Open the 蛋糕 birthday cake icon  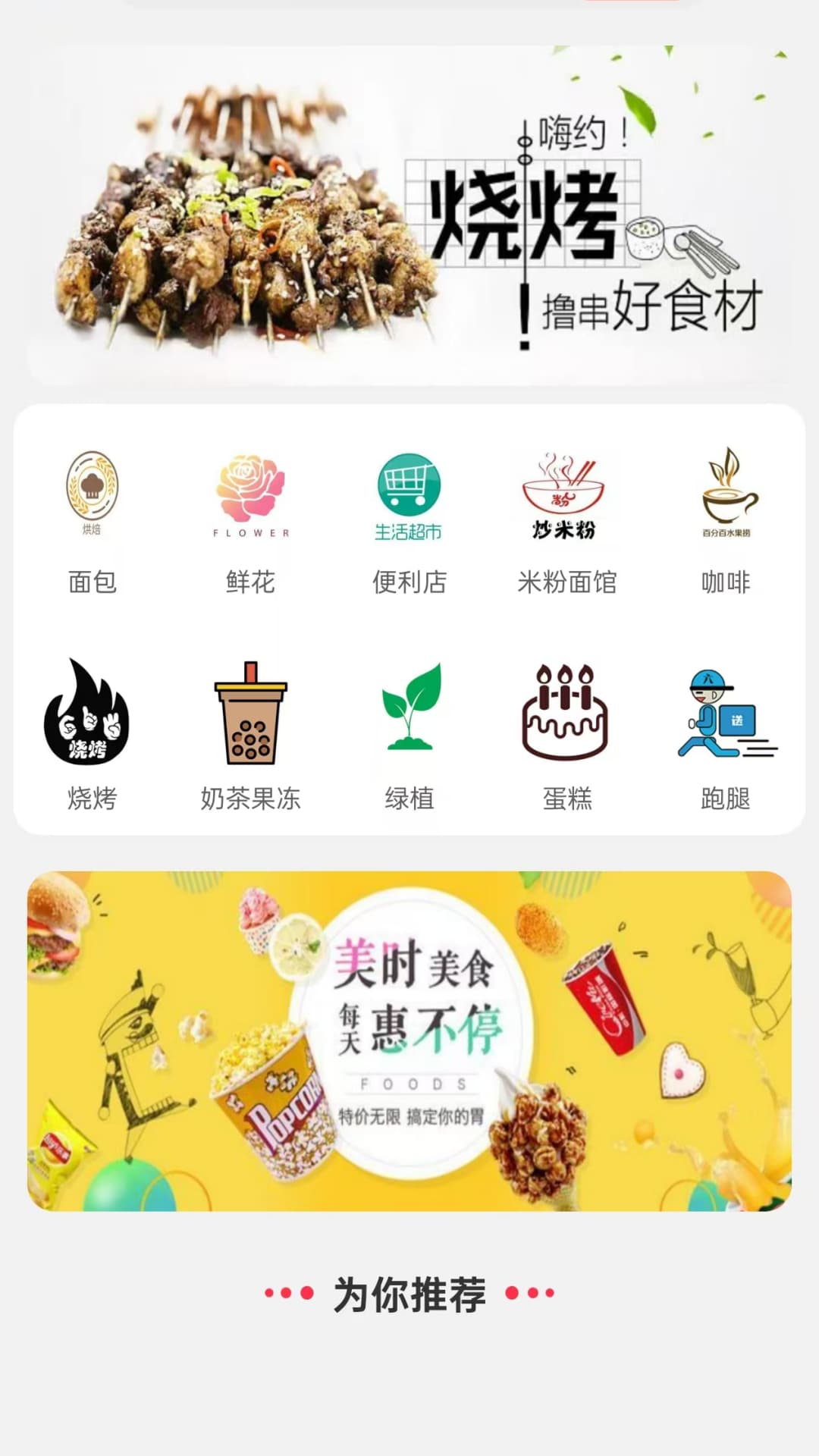[567, 713]
